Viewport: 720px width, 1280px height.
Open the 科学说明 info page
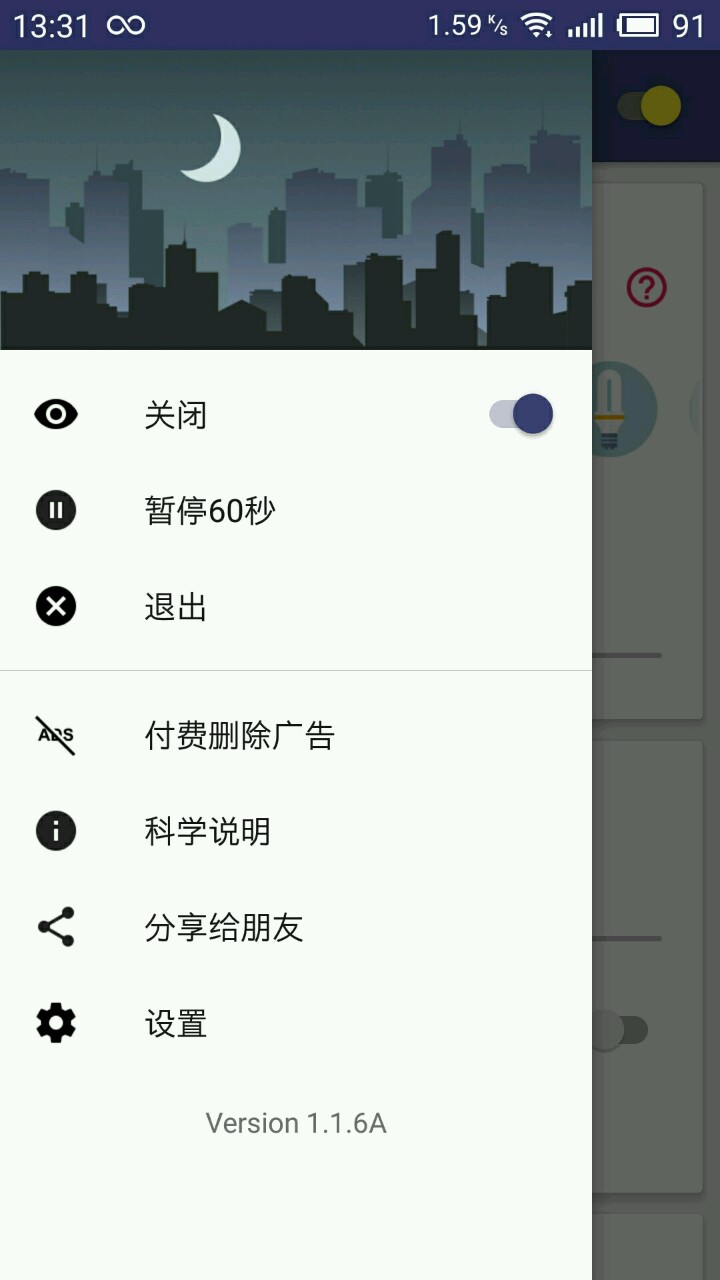tap(296, 831)
